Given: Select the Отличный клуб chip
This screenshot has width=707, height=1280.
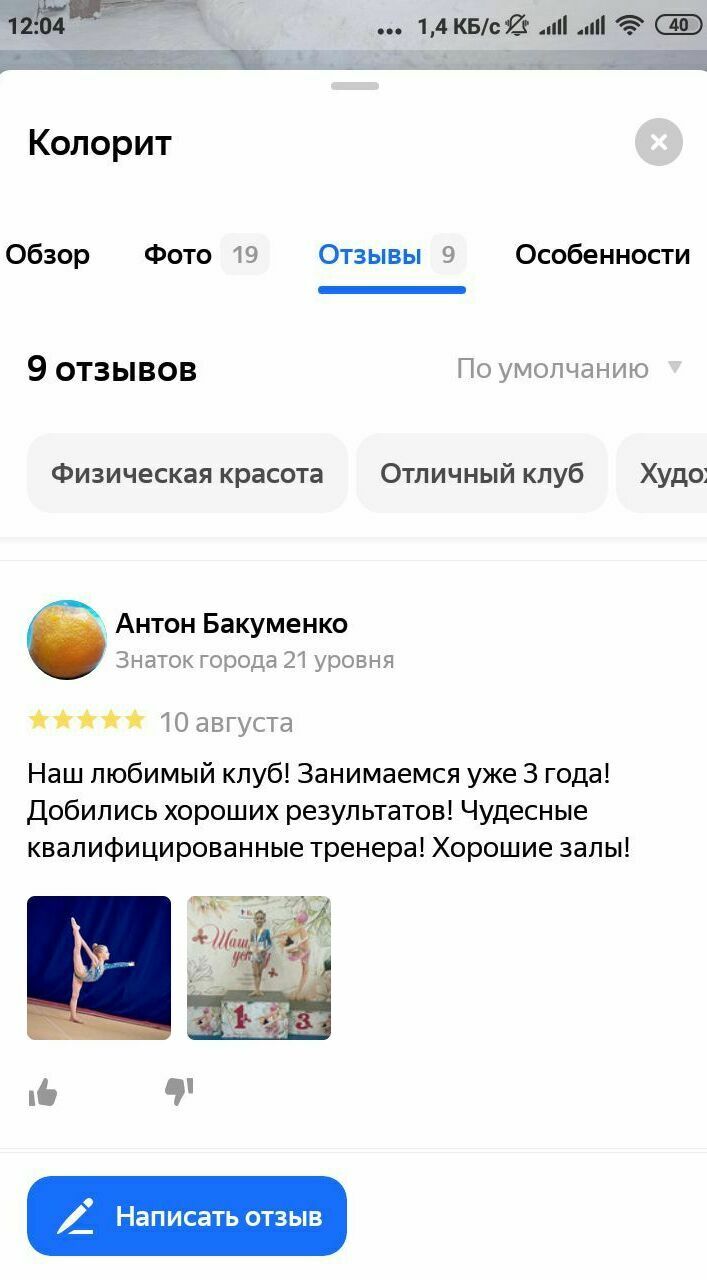Looking at the screenshot, I should [481, 473].
